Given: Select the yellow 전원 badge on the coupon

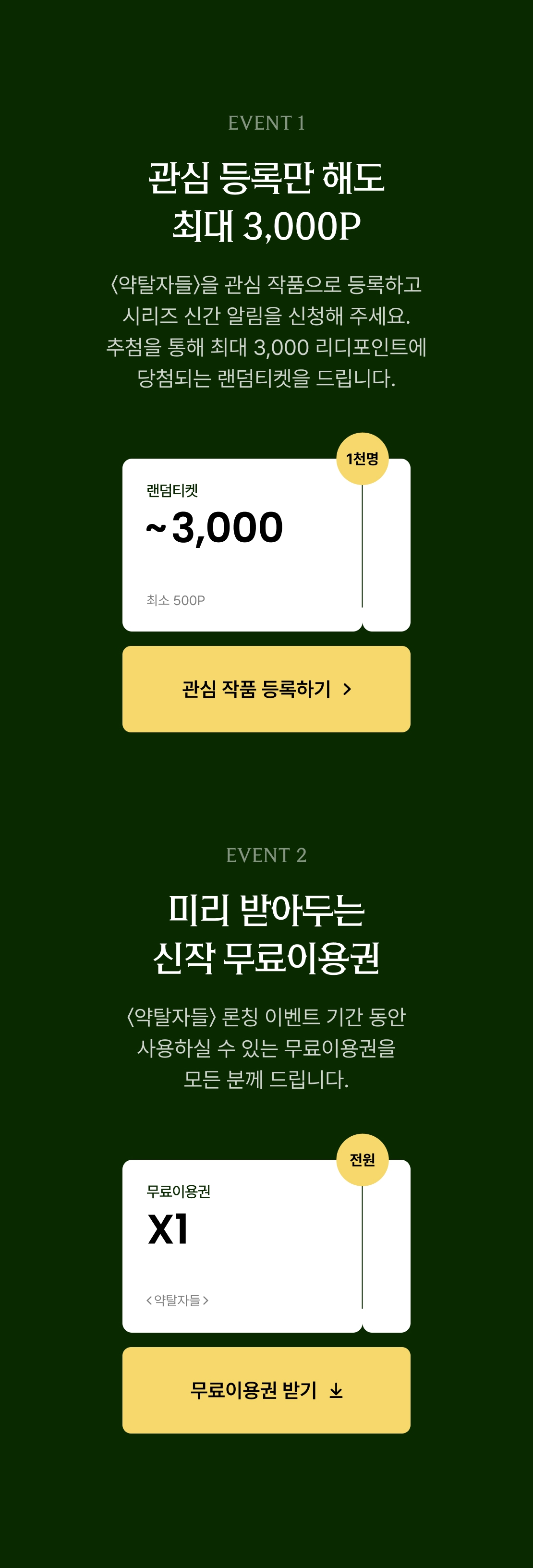Looking at the screenshot, I should pyautogui.click(x=363, y=1160).
